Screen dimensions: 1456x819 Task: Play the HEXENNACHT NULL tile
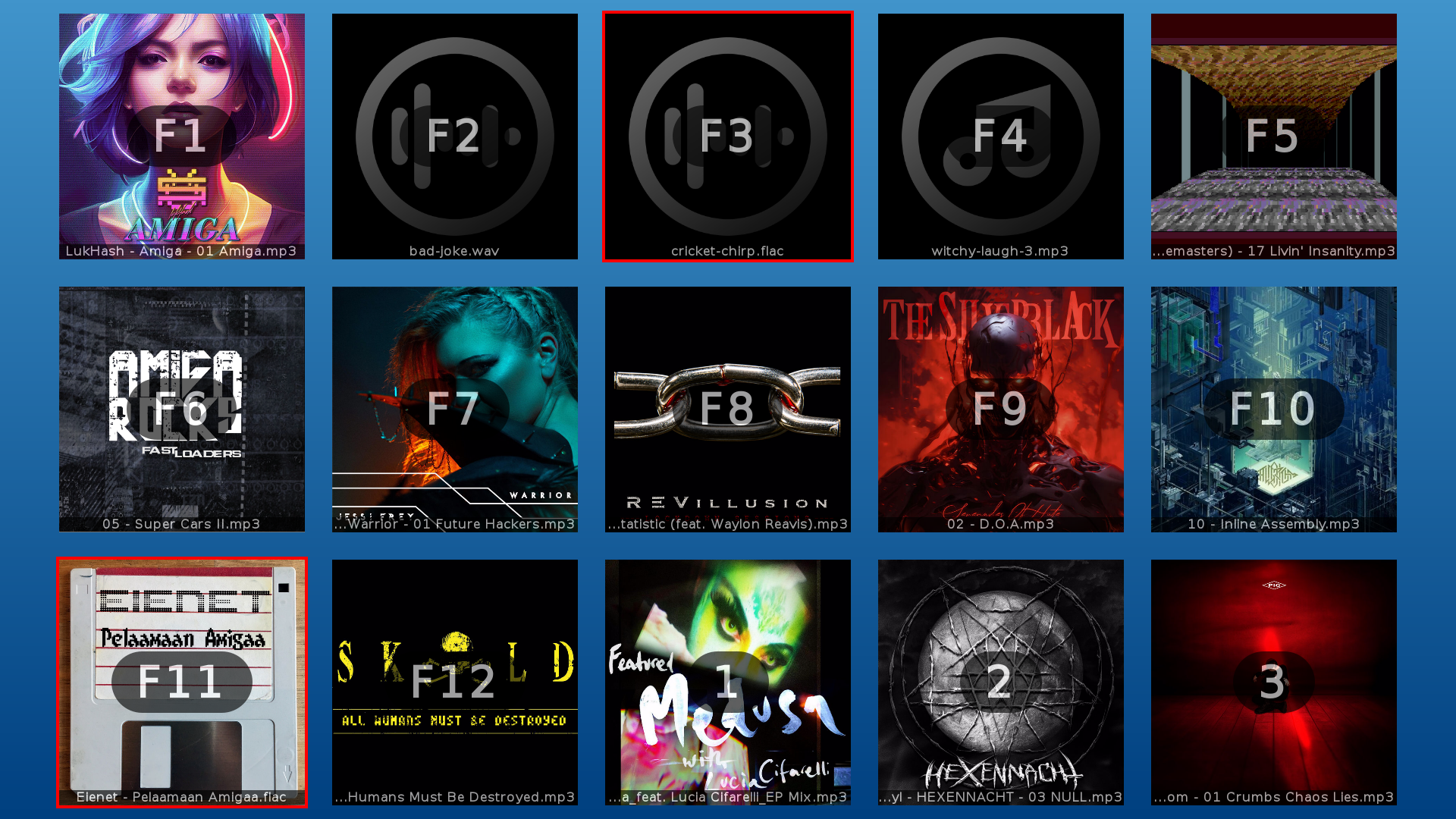tap(1001, 682)
